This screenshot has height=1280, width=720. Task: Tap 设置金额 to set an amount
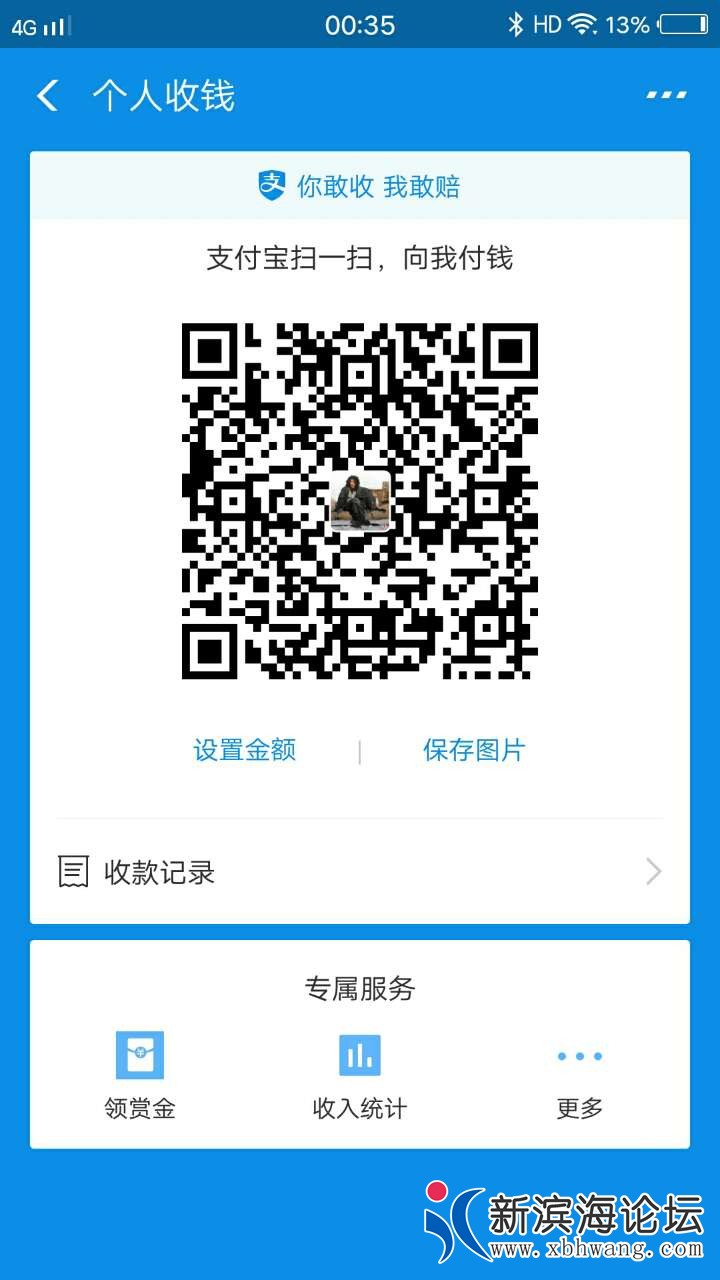pos(245,750)
